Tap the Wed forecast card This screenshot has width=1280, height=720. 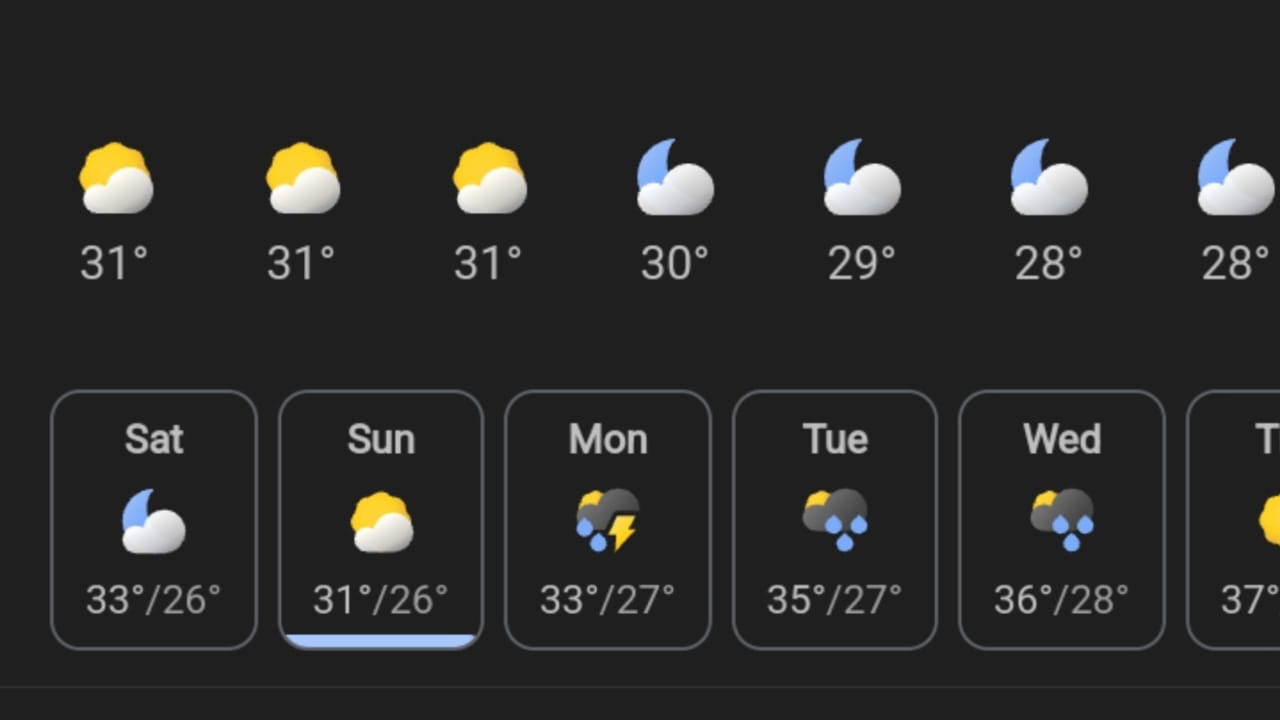click(1062, 520)
